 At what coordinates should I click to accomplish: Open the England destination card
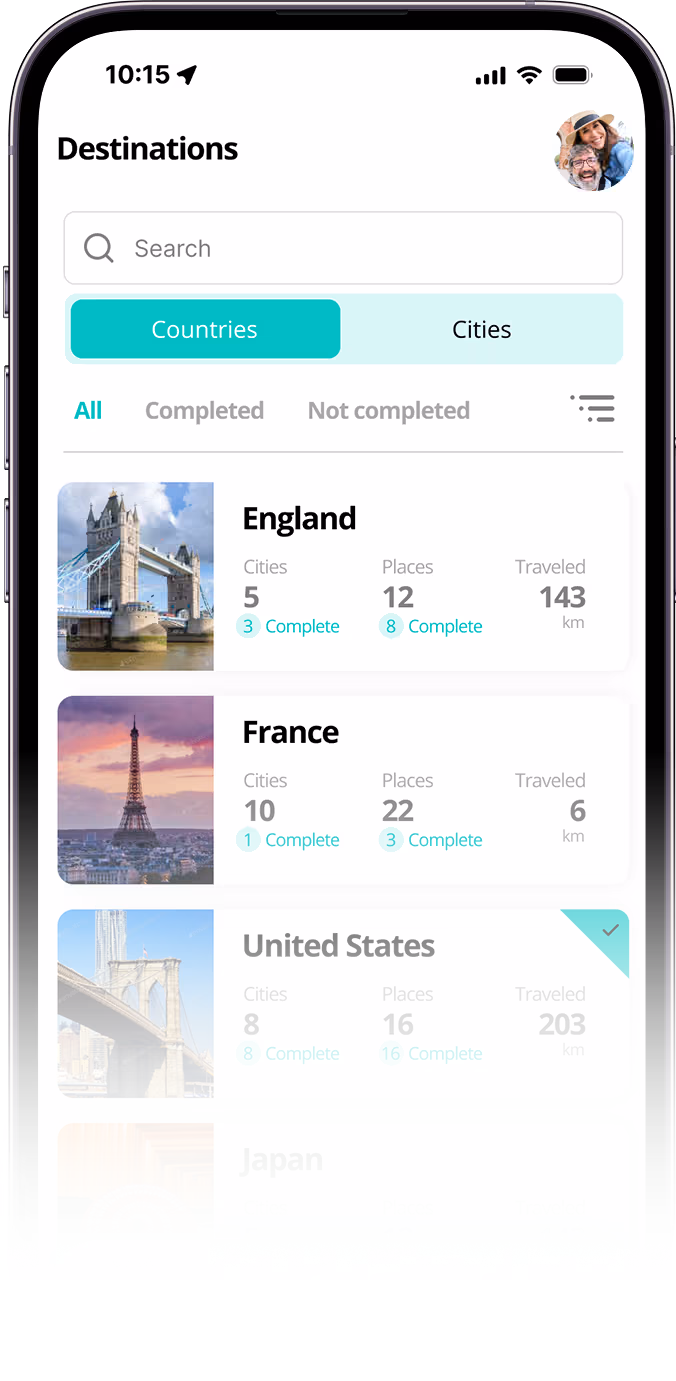click(343, 576)
